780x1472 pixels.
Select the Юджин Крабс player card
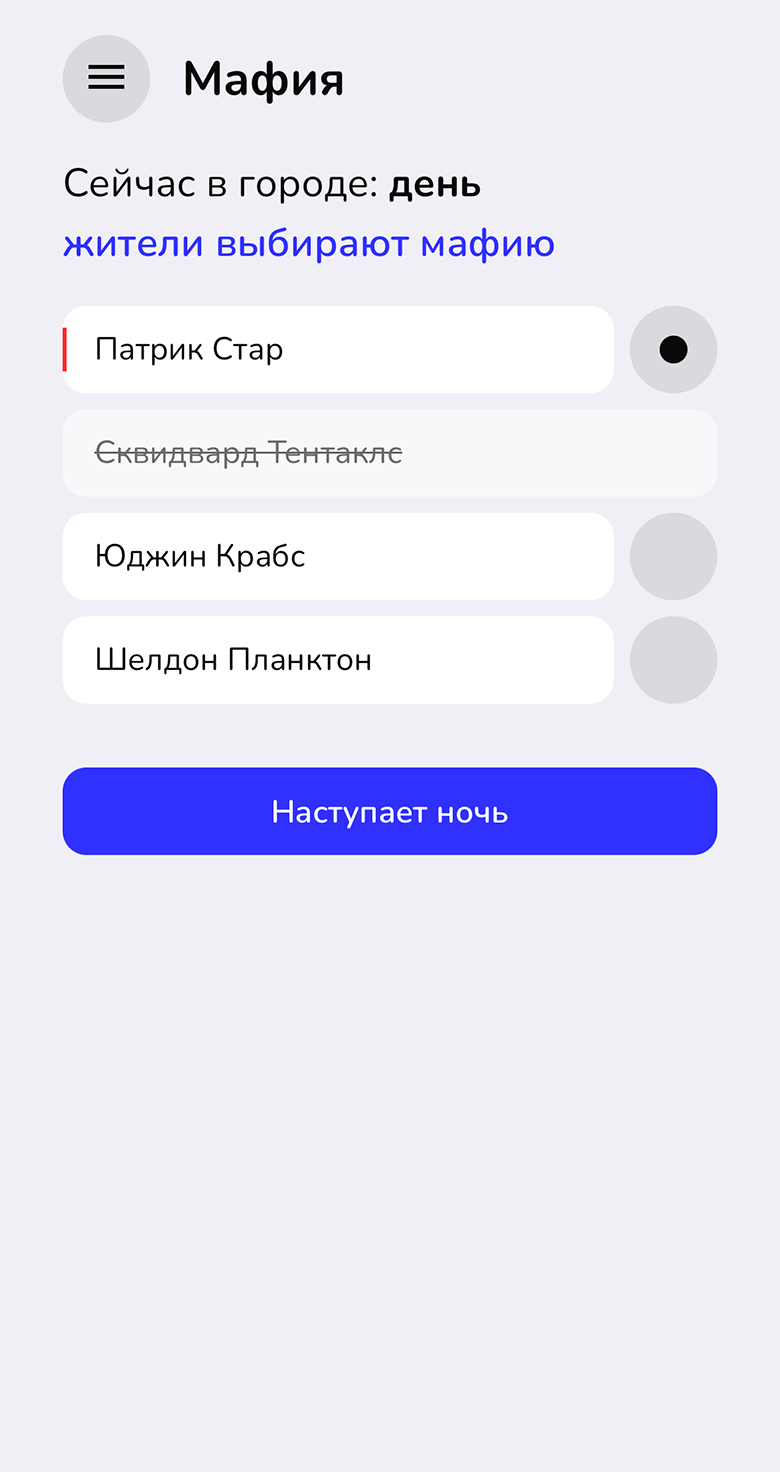click(338, 556)
